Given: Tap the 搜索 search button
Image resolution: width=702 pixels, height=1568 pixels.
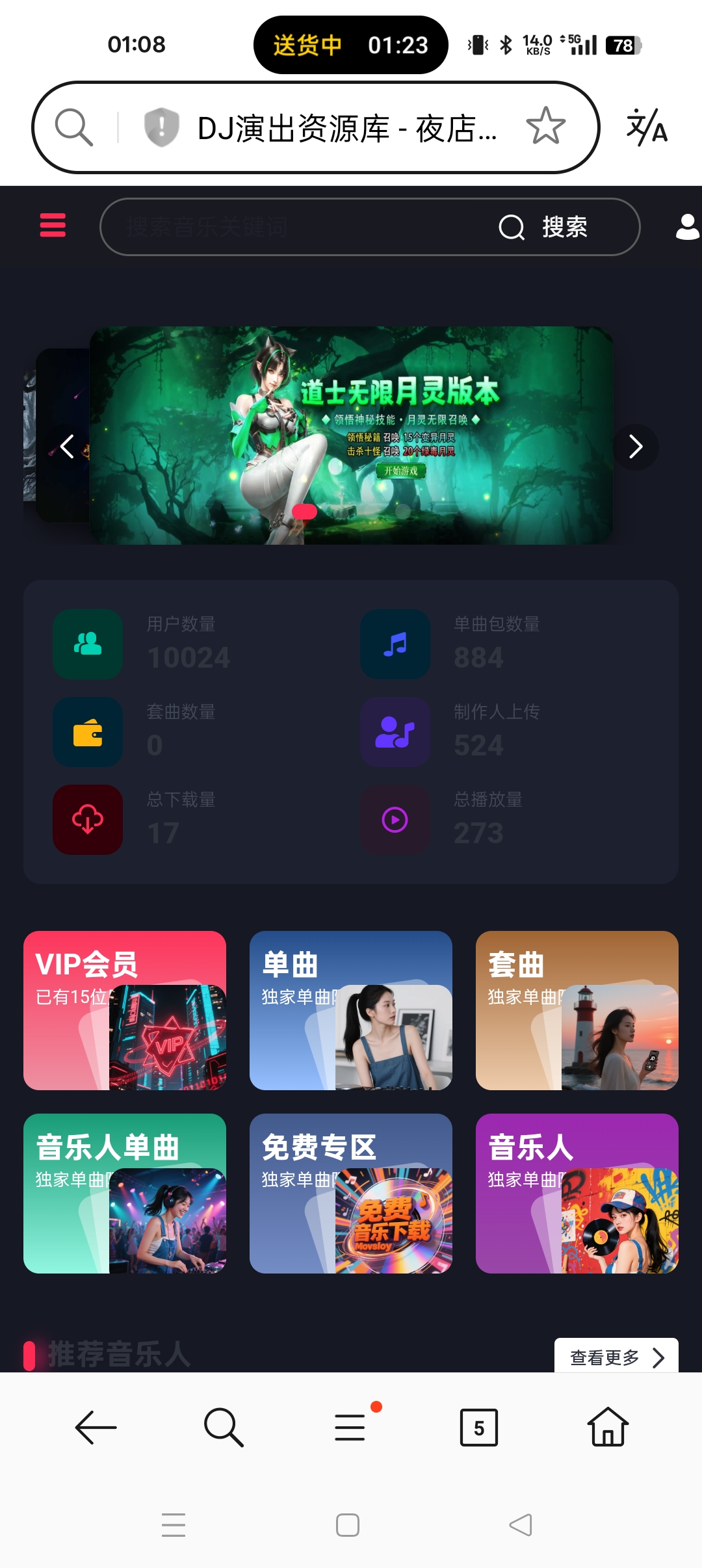Looking at the screenshot, I should [545, 227].
